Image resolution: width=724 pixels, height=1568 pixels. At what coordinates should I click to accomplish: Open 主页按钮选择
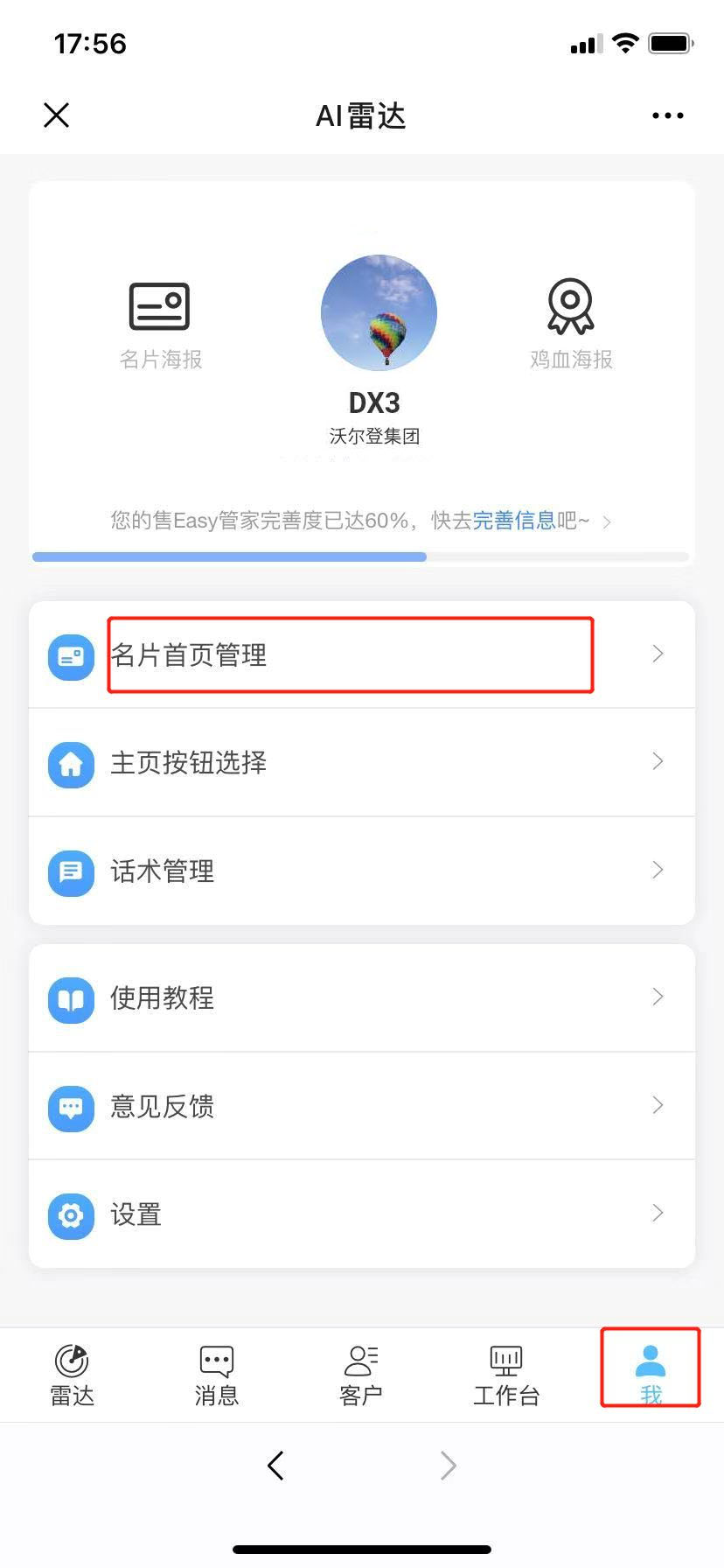click(x=362, y=762)
